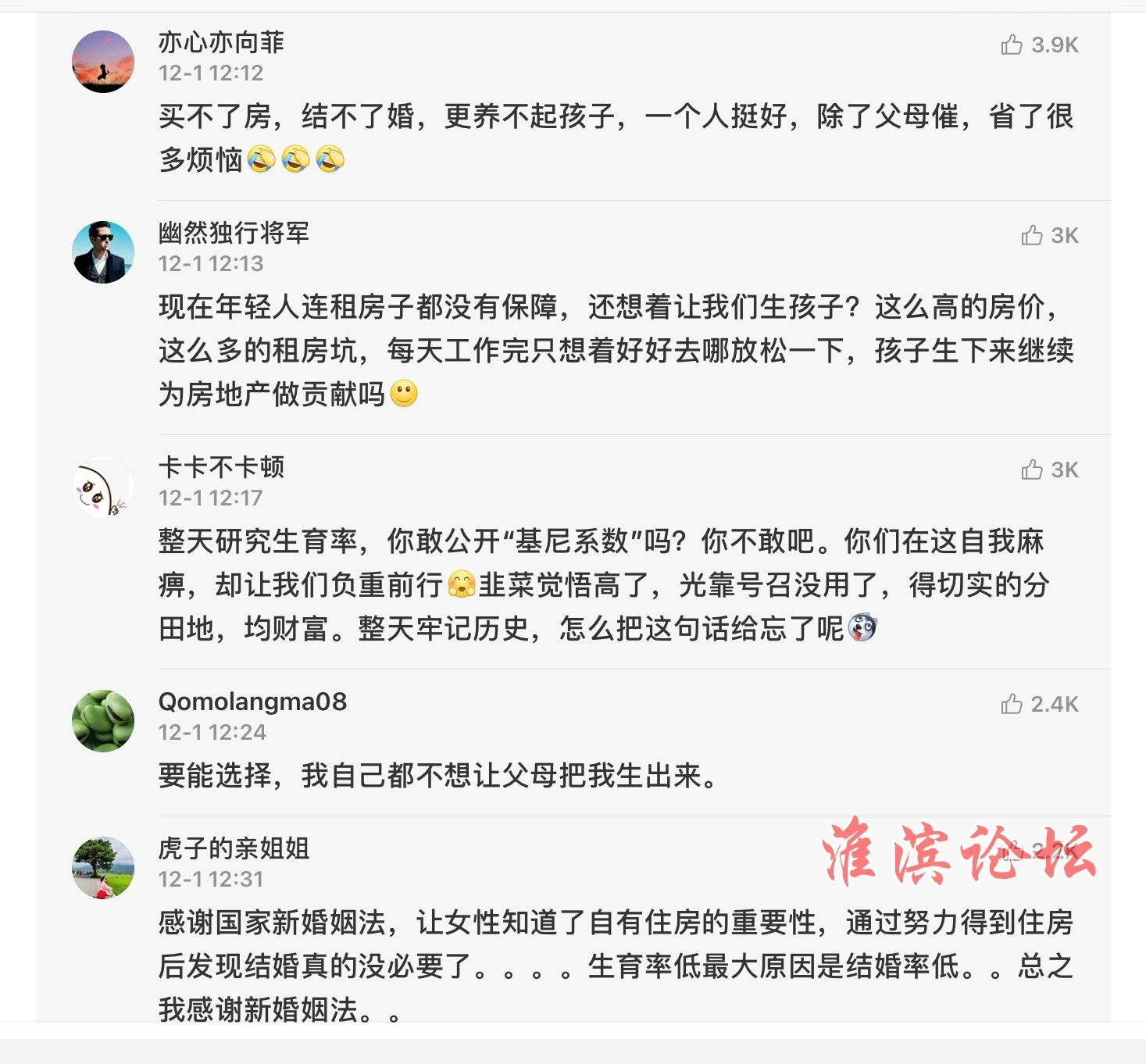Like 幽然独行将军's comment
The width and height of the screenshot is (1146, 1064).
[x=1032, y=236]
